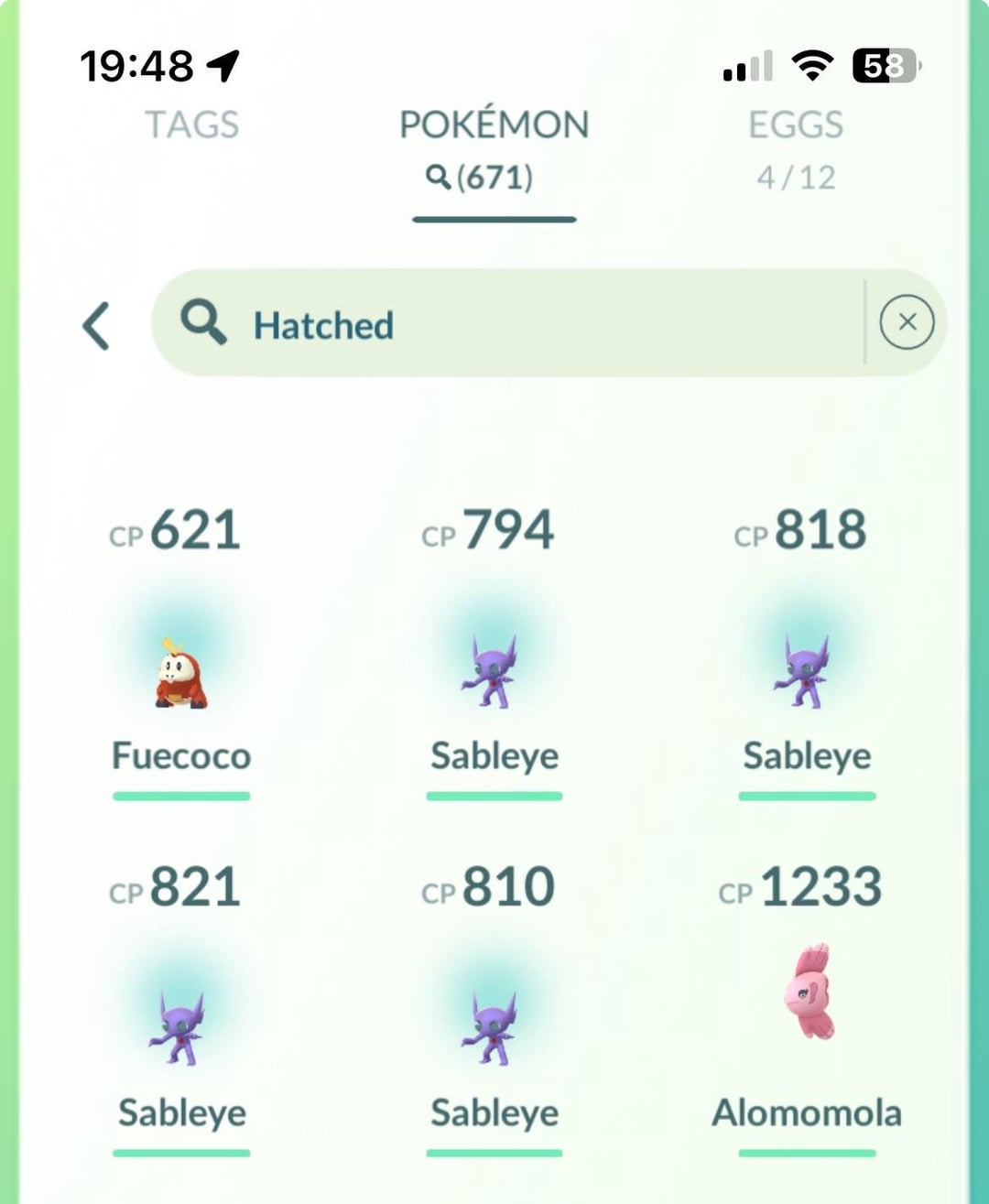Go back using the left arrow
Screen dimensions: 989x1204
point(96,326)
